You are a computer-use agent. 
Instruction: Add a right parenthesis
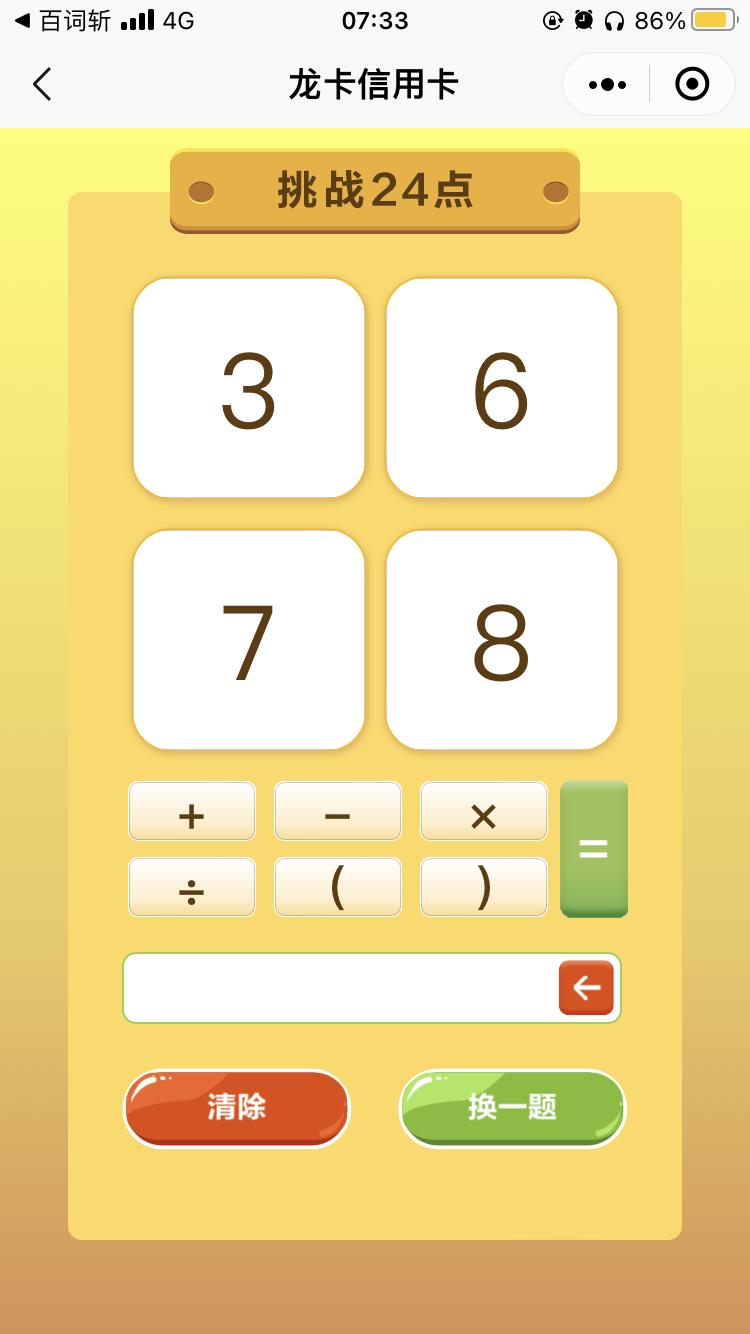point(484,887)
